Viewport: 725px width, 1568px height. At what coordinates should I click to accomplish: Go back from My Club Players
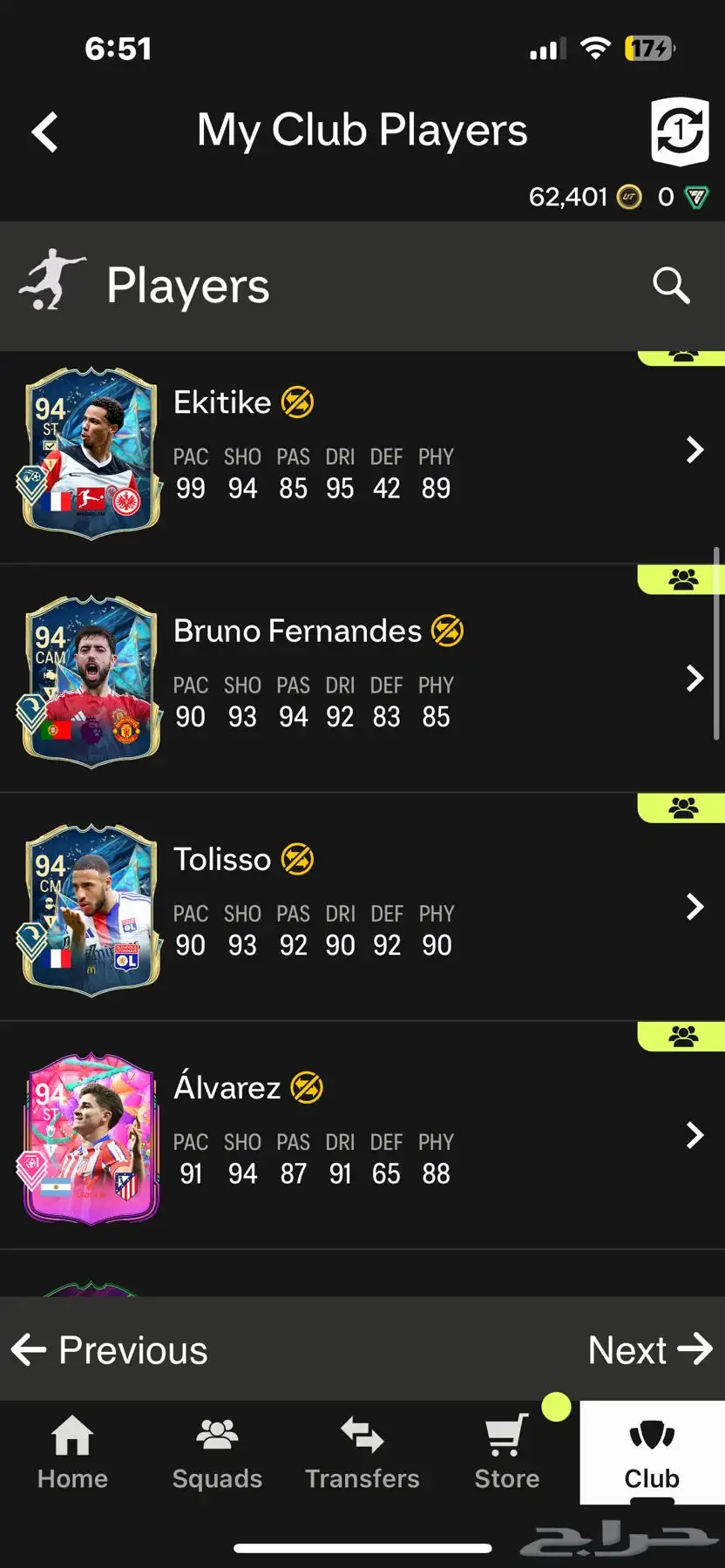(x=45, y=132)
